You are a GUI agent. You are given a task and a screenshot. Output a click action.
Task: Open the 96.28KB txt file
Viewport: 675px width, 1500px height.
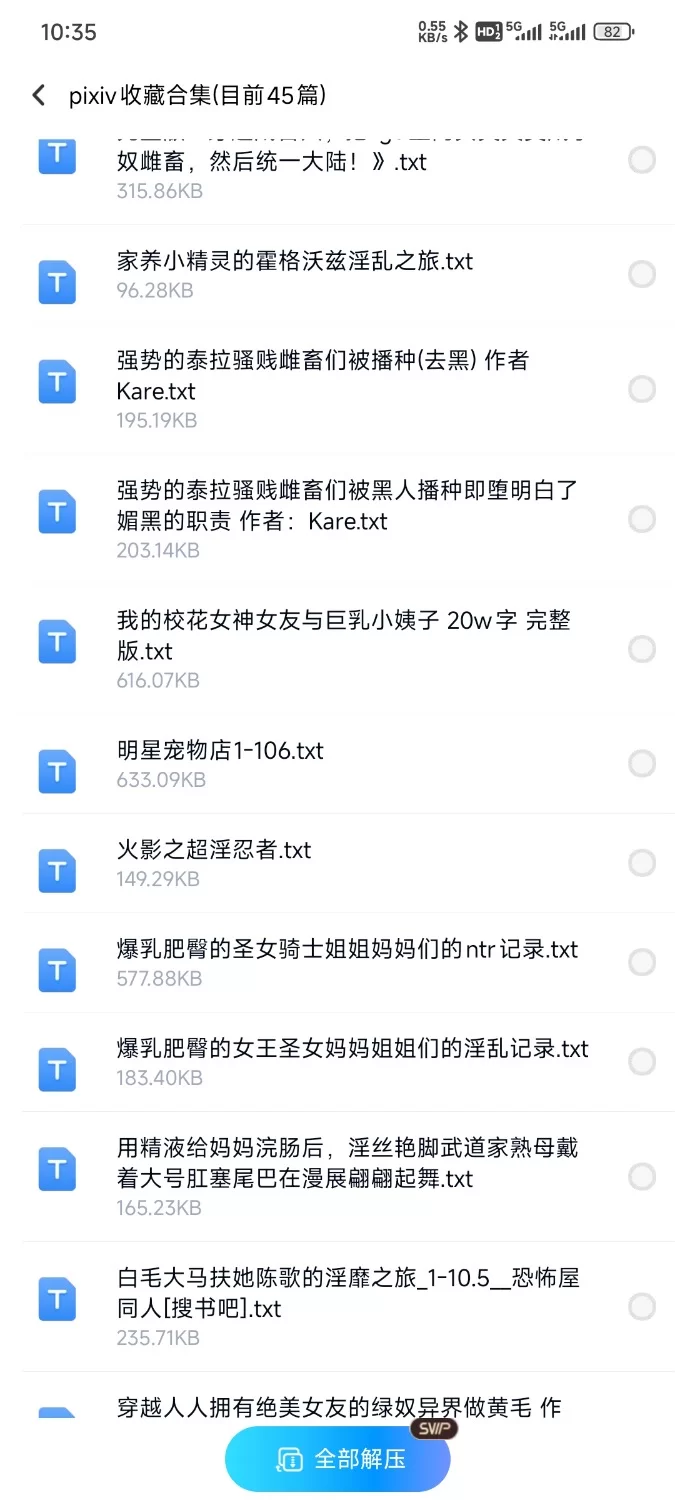(300, 274)
